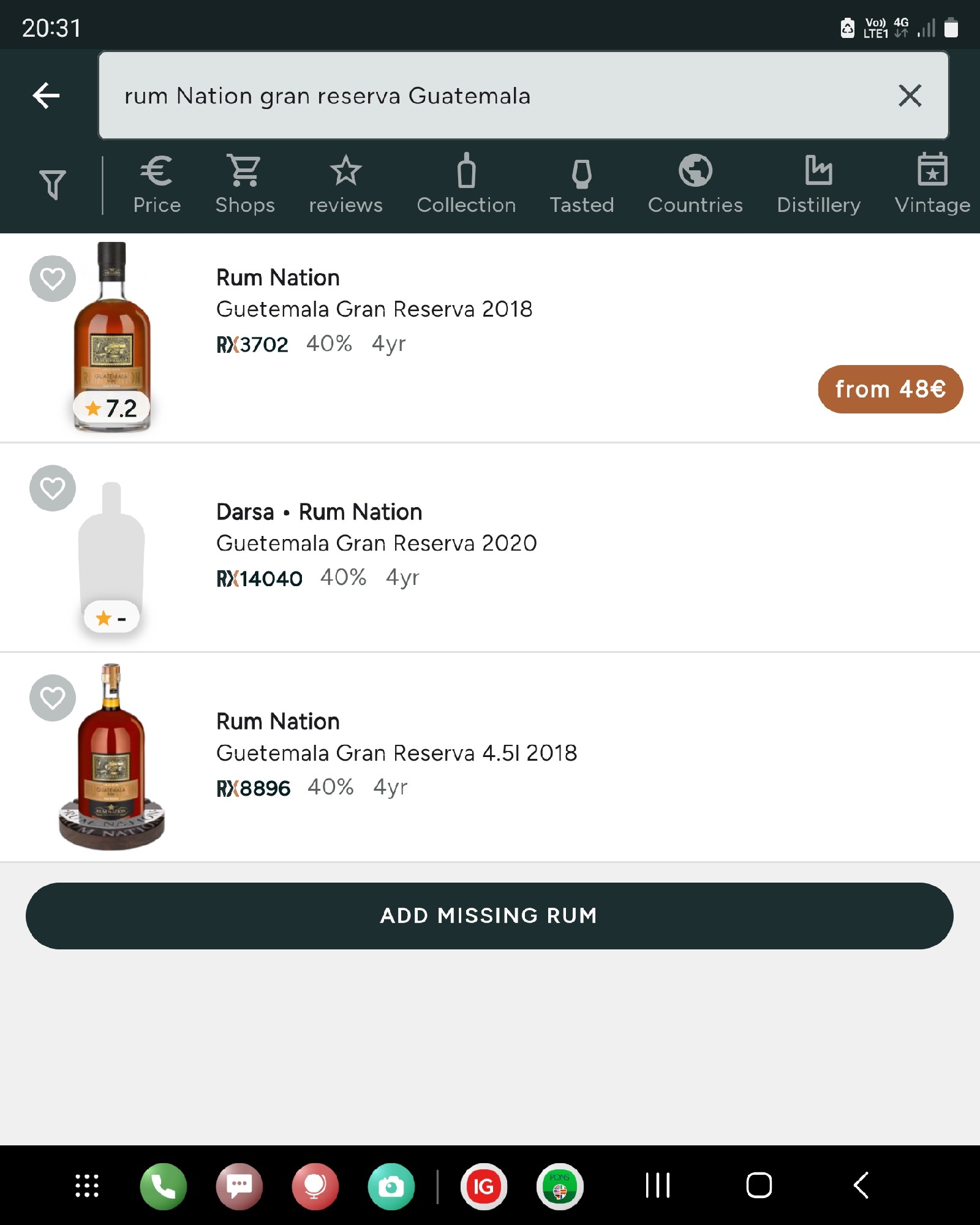Add Darsa Gran Reserva 2020 to favorites

[53, 488]
